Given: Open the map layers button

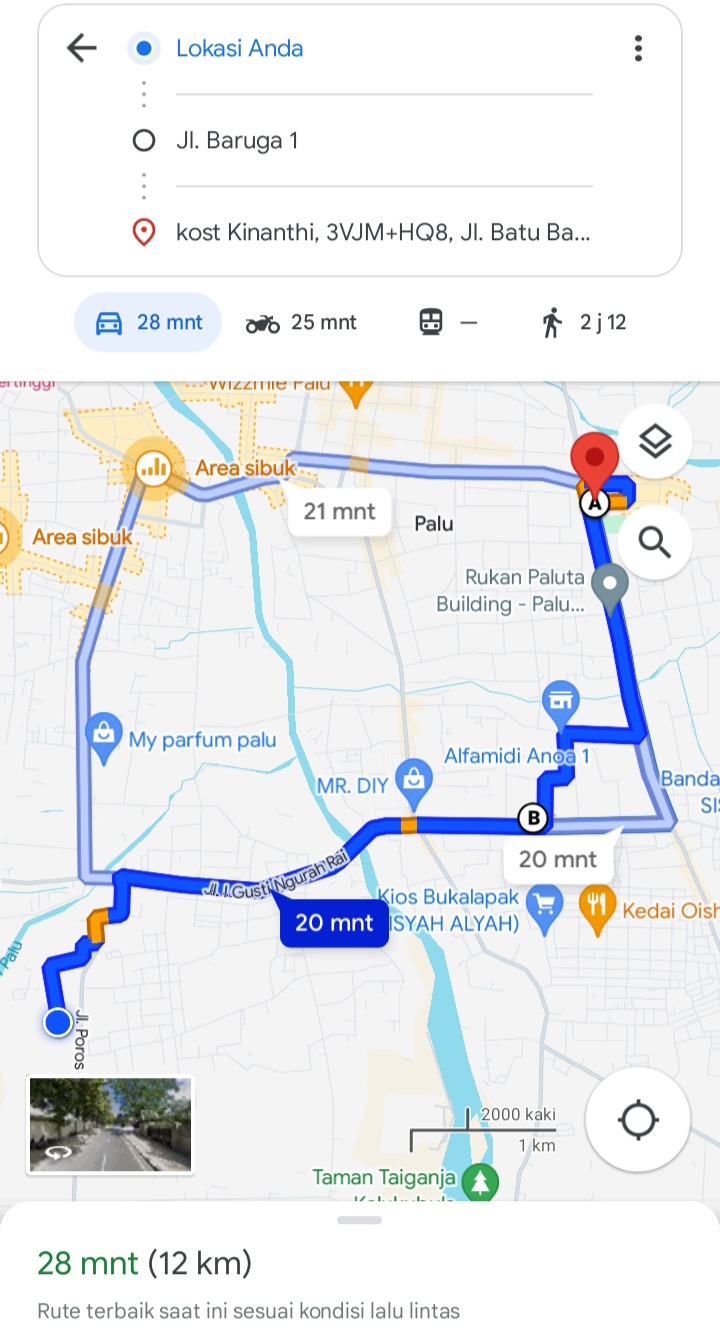Looking at the screenshot, I should (x=655, y=441).
